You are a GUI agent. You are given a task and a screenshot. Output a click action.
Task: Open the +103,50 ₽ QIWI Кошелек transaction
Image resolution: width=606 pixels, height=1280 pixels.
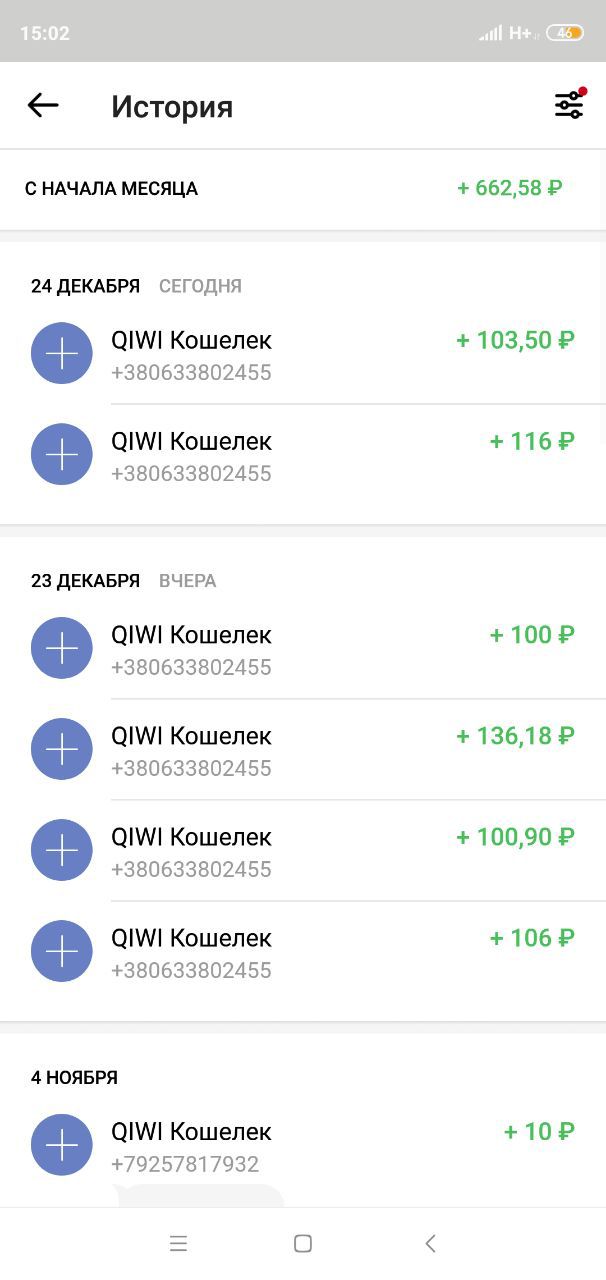pos(303,354)
